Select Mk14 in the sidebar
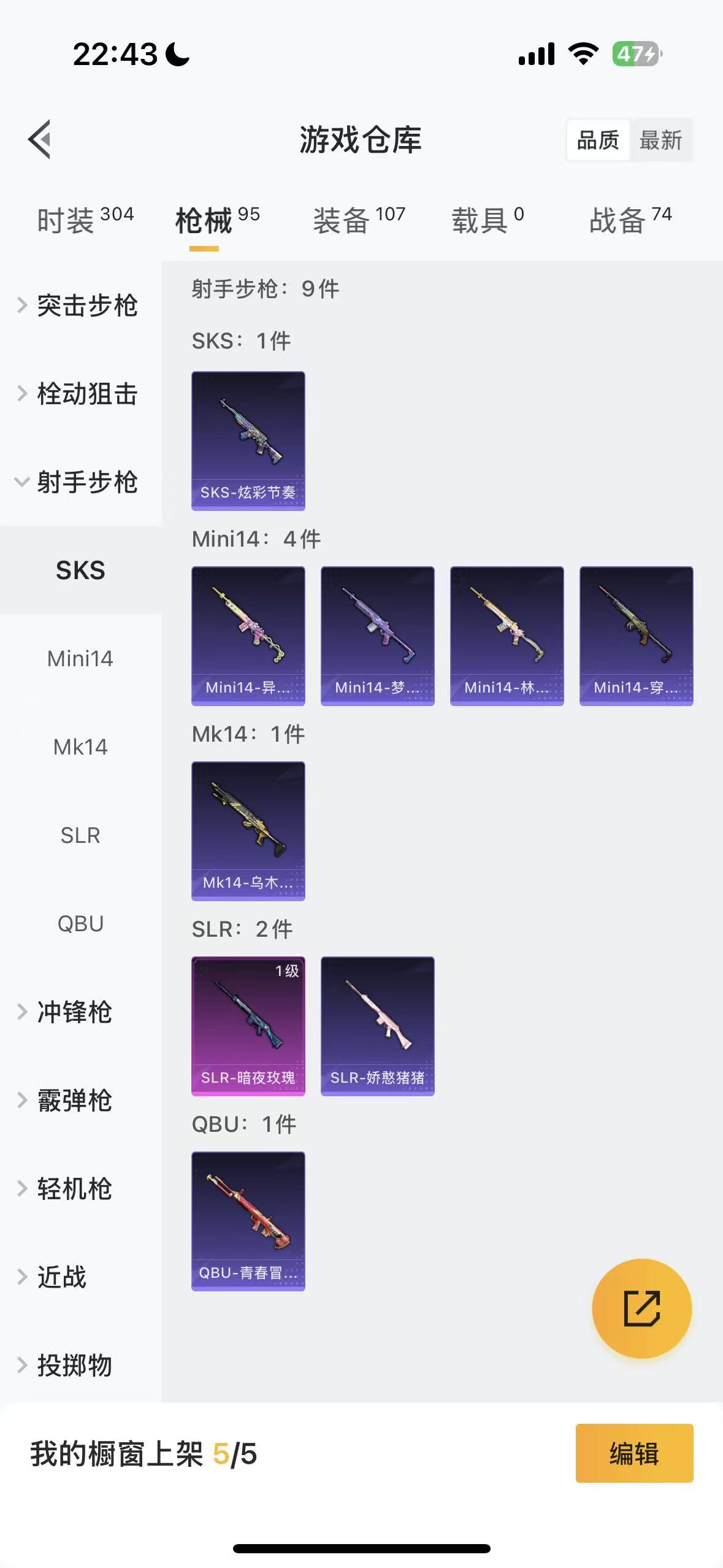The image size is (723, 1568). [x=80, y=747]
